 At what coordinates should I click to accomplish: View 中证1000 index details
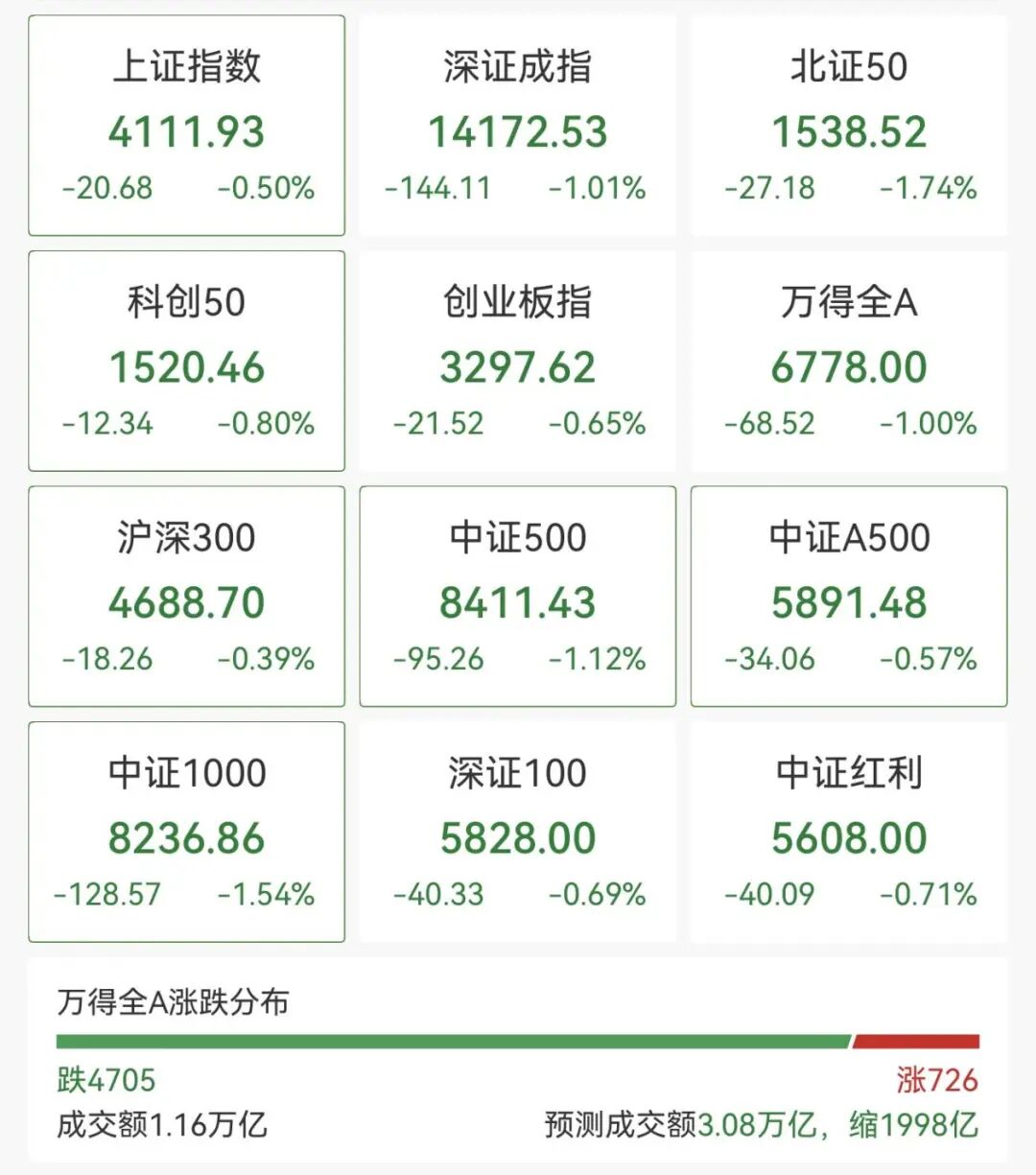coord(186,832)
